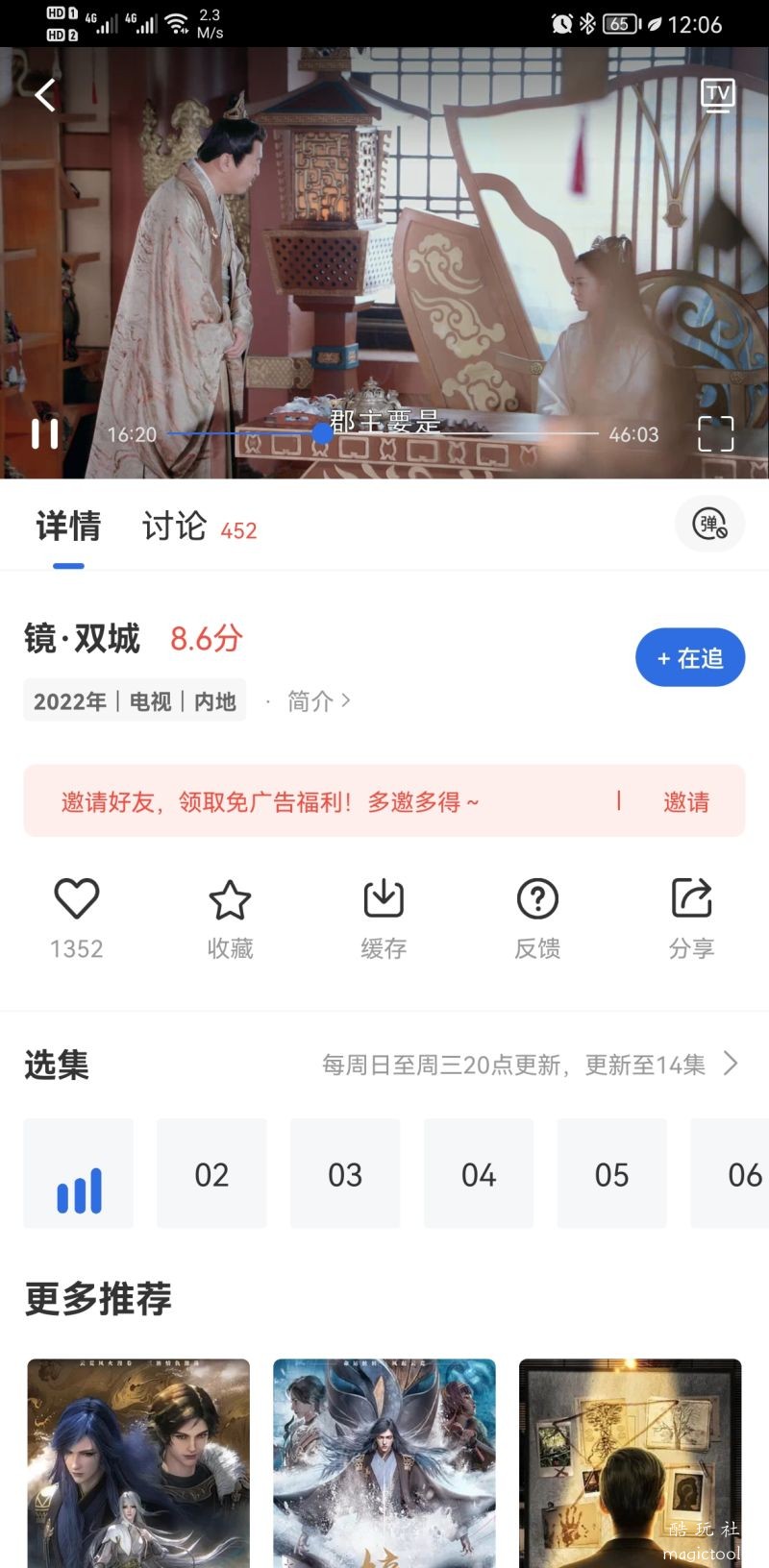Viewport: 769px width, 1568px height.
Task: Cast the video to TV
Action: coord(718,95)
